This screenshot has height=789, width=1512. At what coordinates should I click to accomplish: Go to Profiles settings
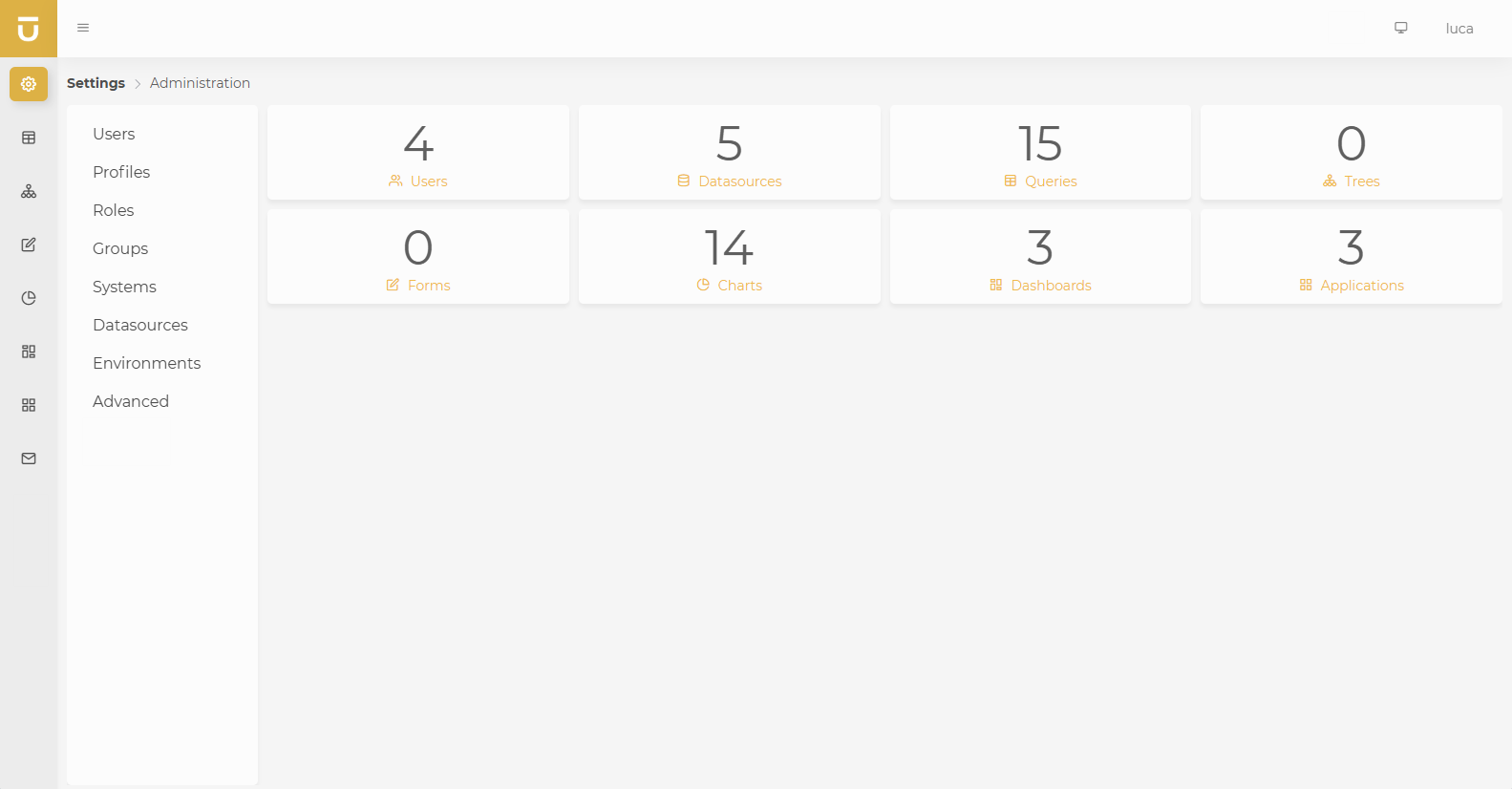click(121, 172)
